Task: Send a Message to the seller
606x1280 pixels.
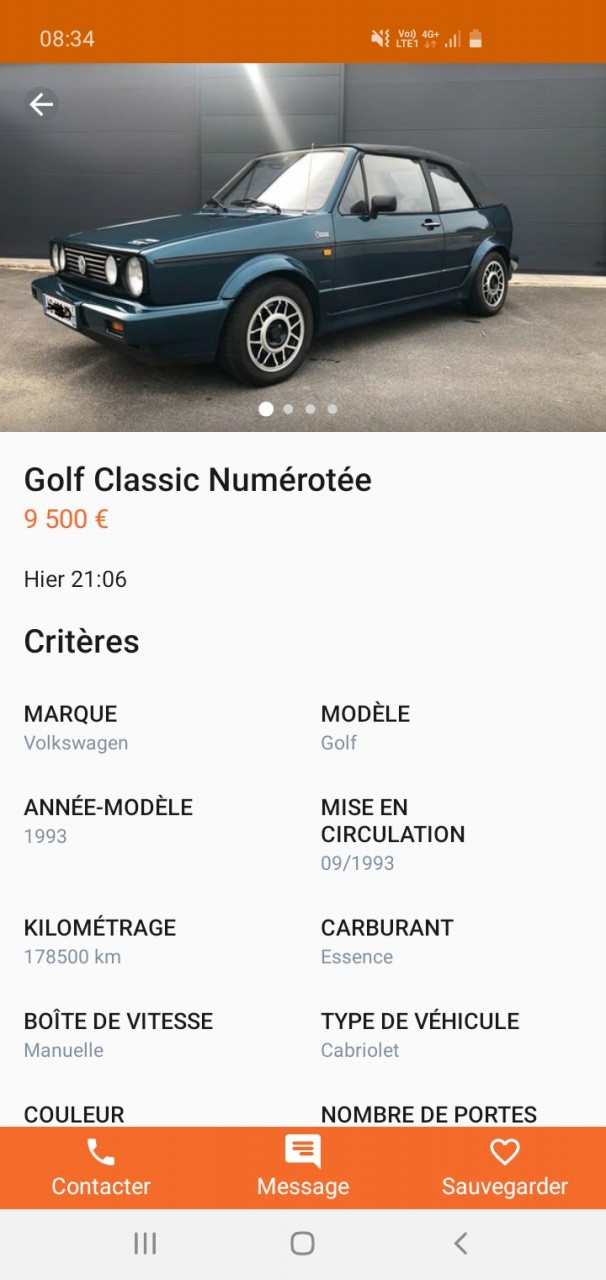Action: point(303,1168)
